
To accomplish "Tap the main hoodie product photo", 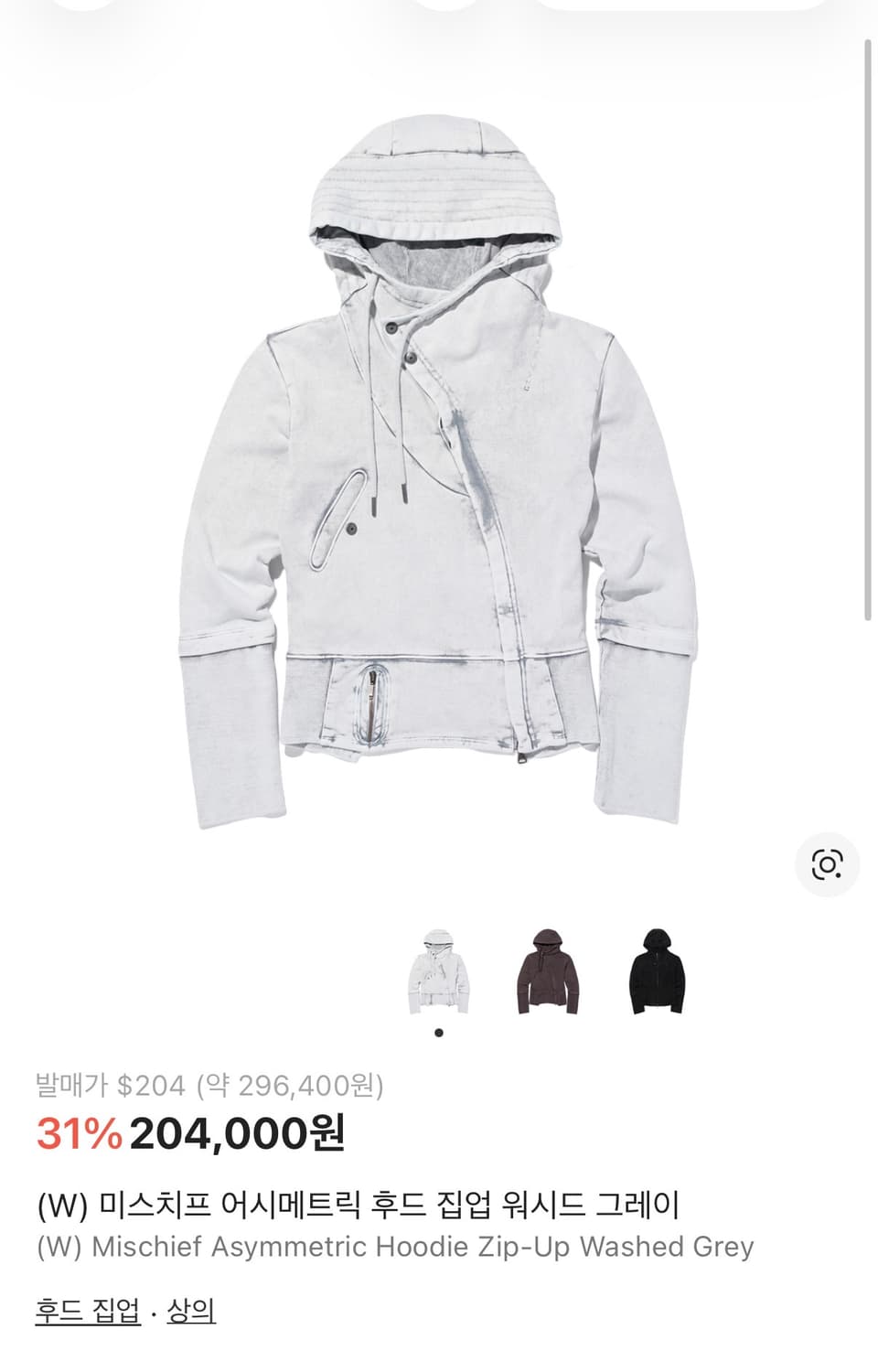I will [439, 457].
